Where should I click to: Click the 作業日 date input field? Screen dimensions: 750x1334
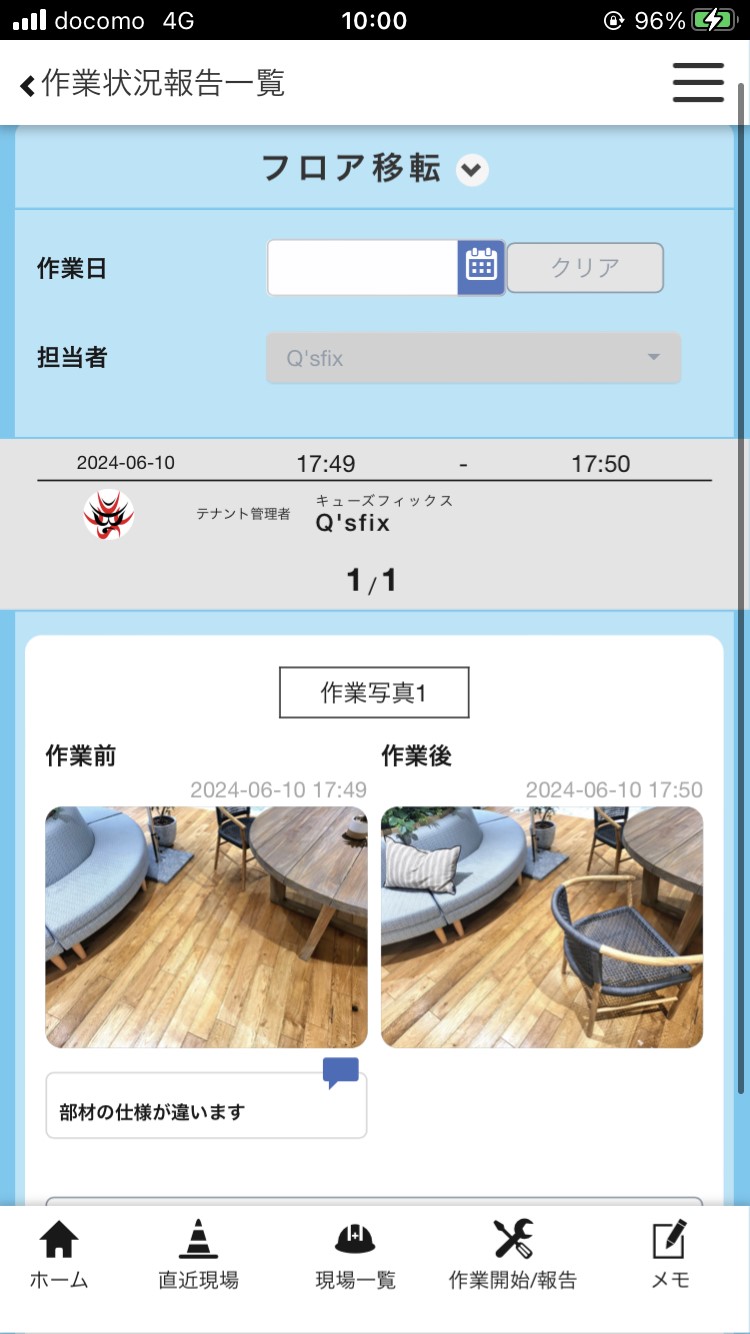(x=360, y=267)
